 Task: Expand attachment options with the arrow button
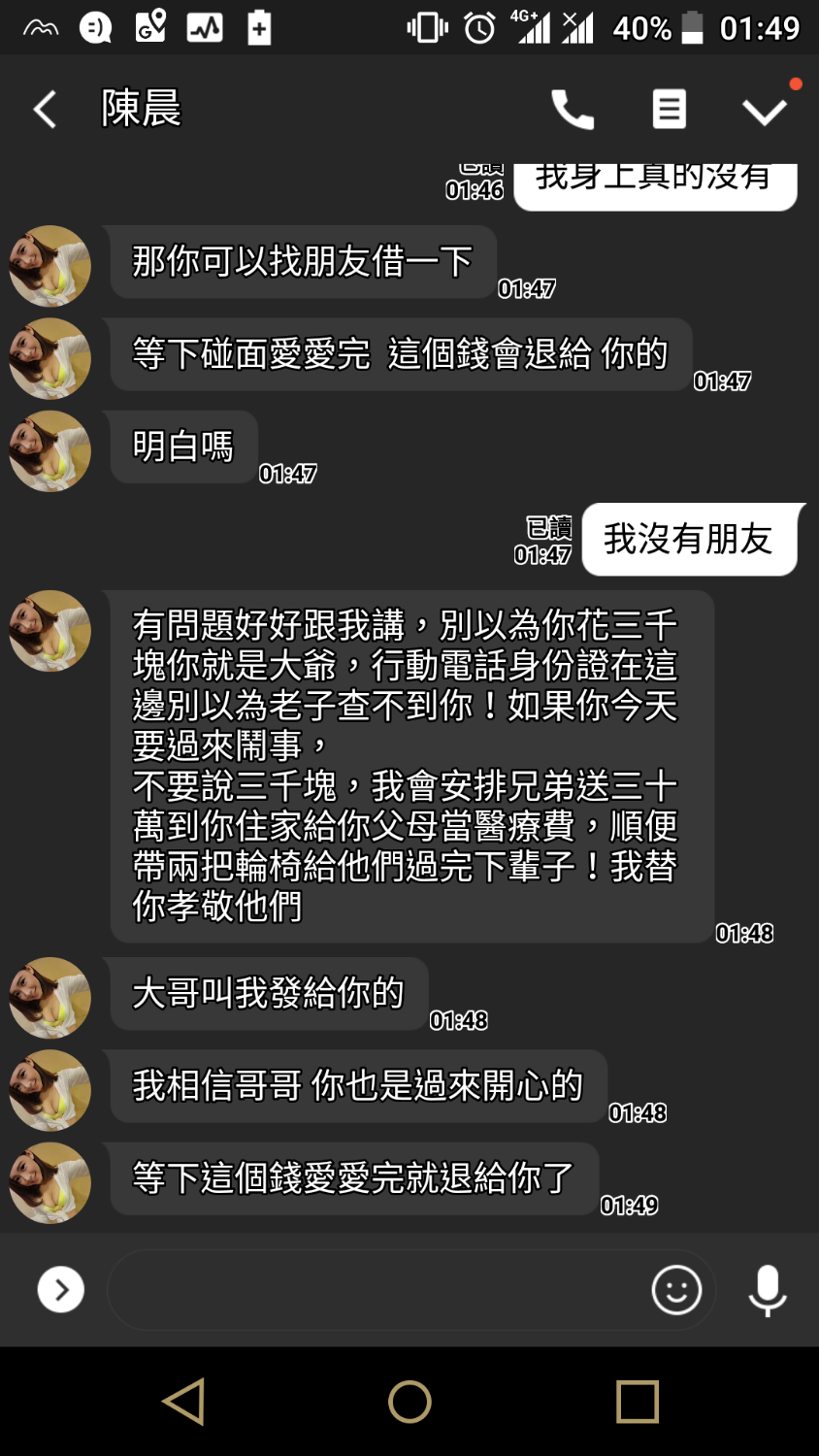[x=60, y=1289]
